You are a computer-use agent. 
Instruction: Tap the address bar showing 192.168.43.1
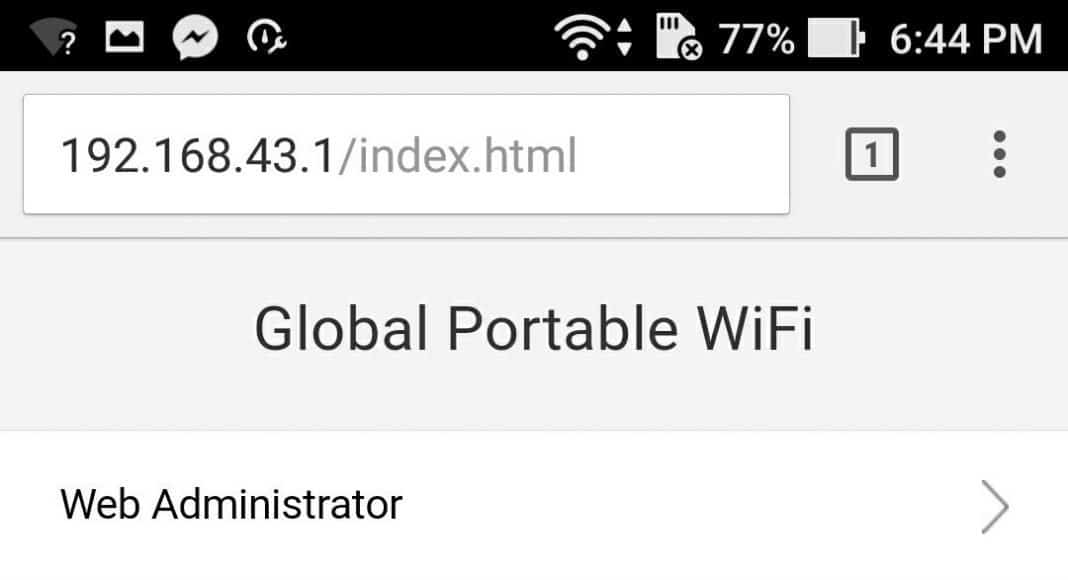405,155
